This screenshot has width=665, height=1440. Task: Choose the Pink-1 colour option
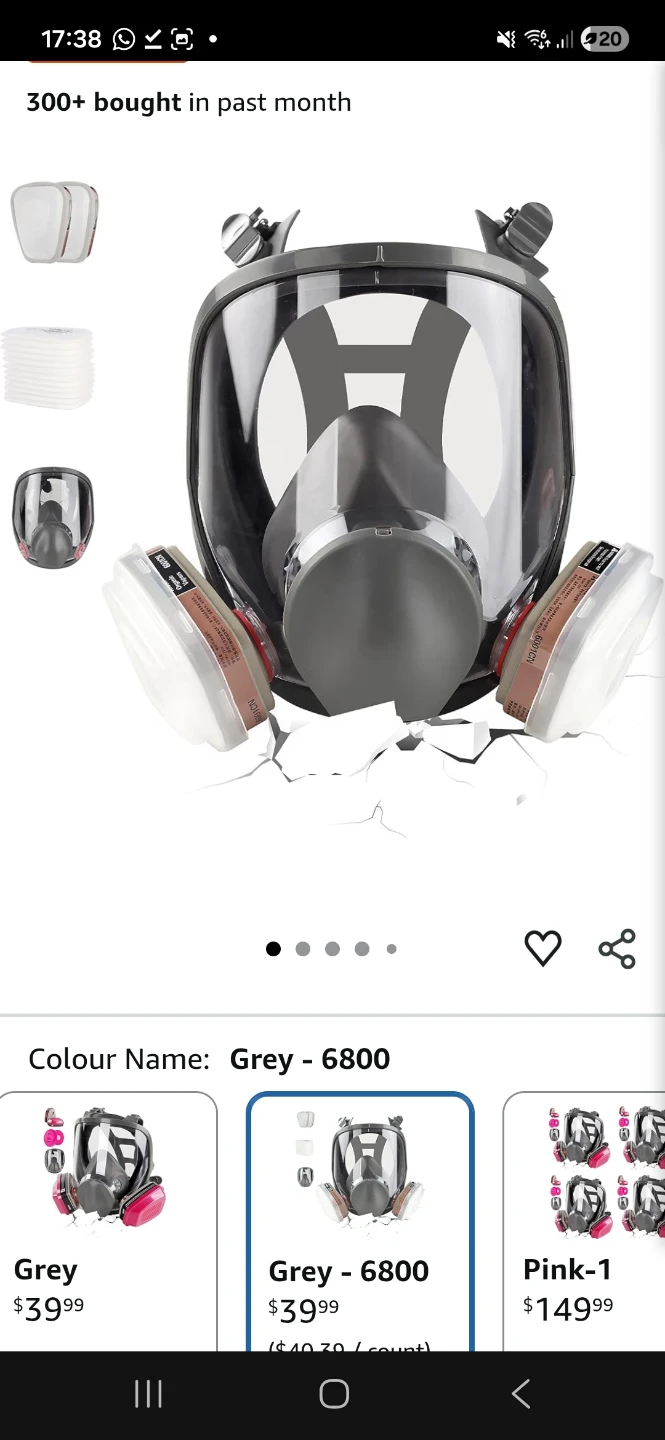pos(585,1221)
